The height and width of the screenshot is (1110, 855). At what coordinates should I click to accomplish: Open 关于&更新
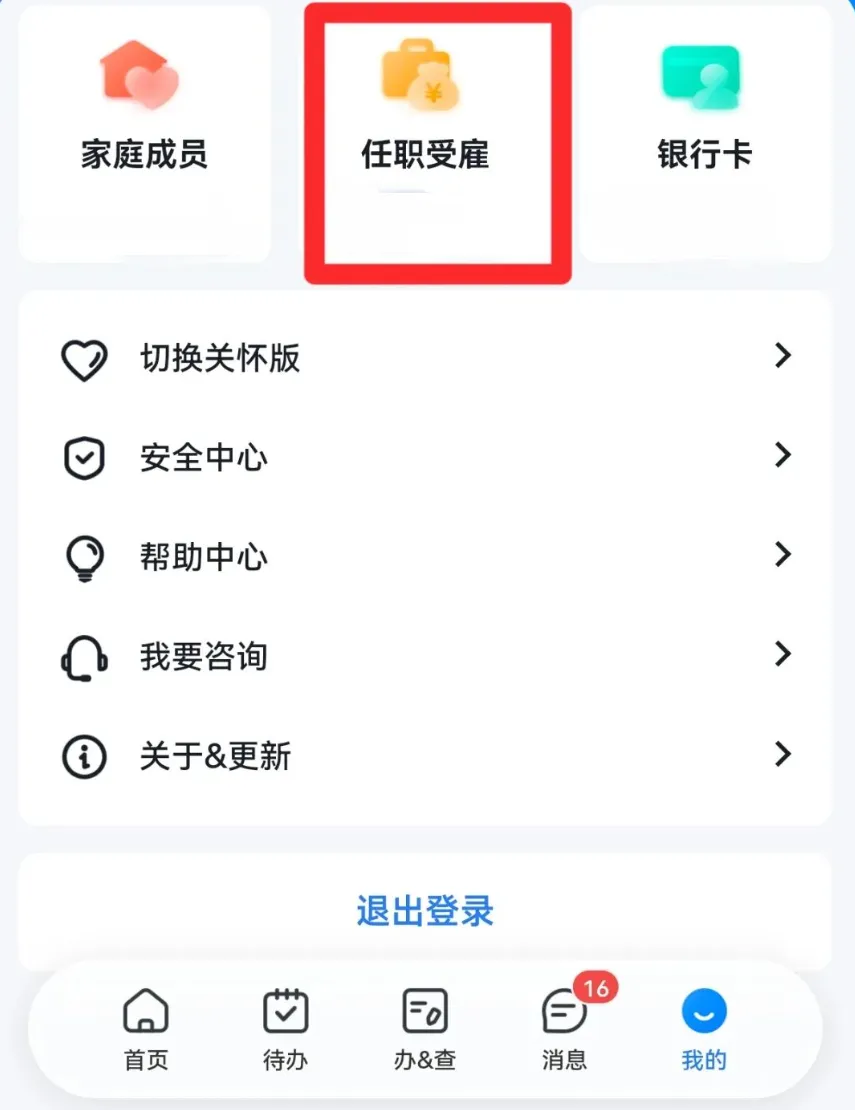click(425, 756)
